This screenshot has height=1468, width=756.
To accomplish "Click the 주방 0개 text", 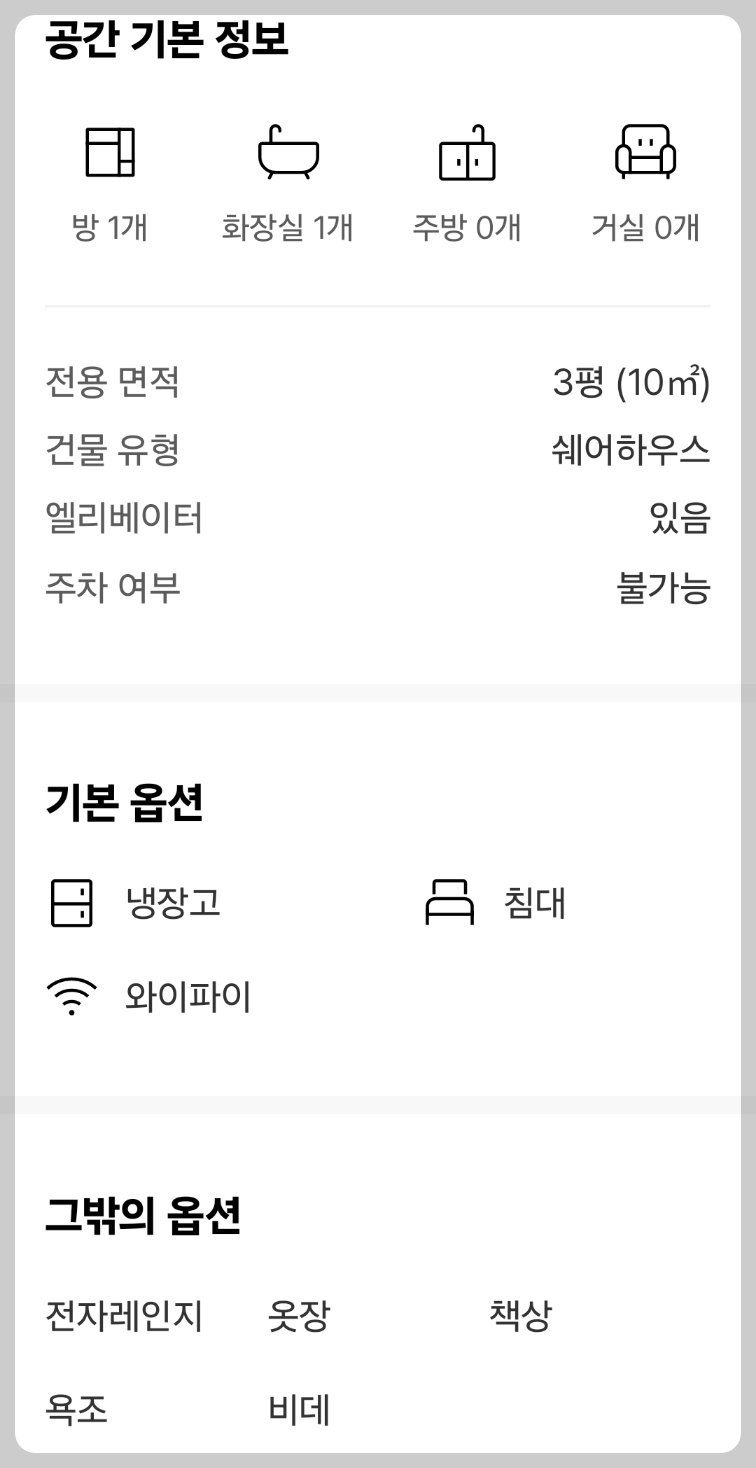I will click(x=467, y=228).
